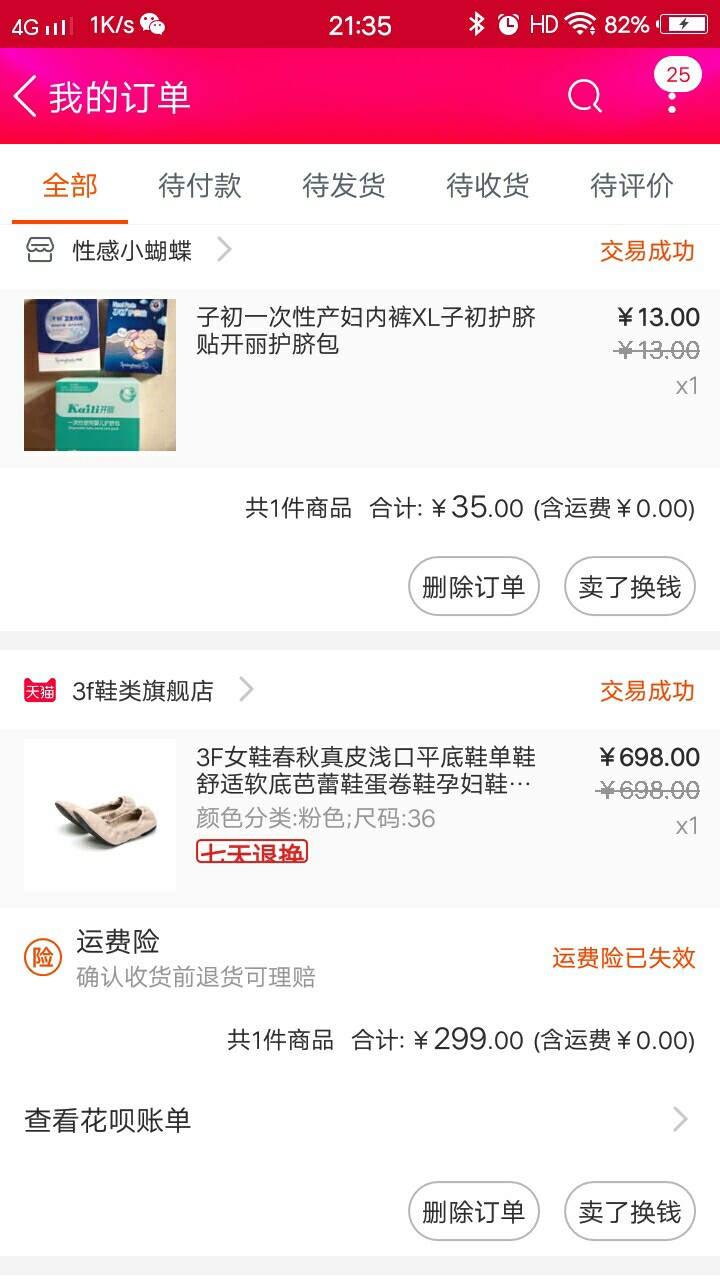This screenshot has height=1280, width=720.
Task: Tap 删除订单 for the ¥299.00 order
Action: [474, 1212]
